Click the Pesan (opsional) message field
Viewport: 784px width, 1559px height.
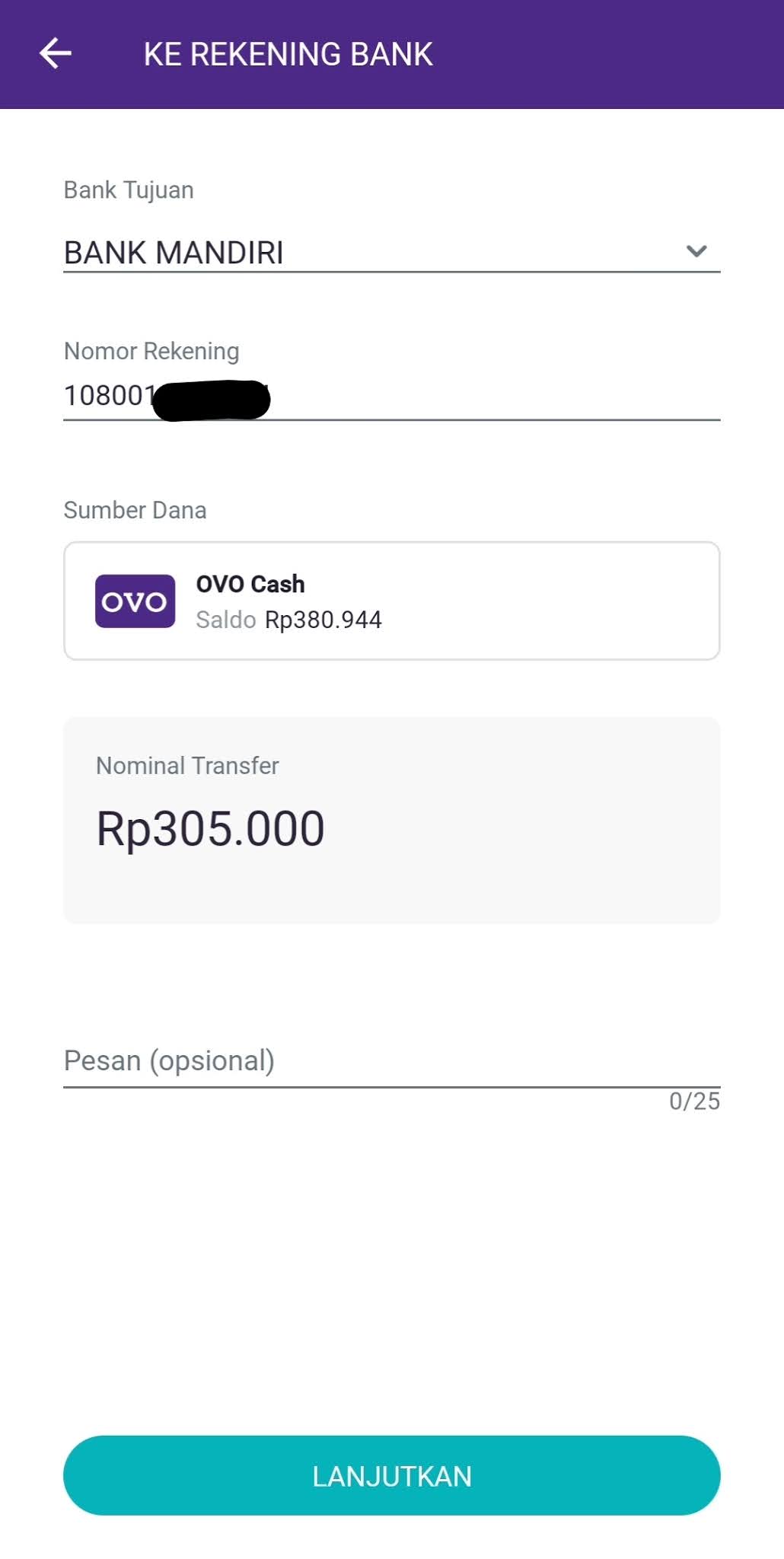pyautogui.click(x=304, y=1060)
